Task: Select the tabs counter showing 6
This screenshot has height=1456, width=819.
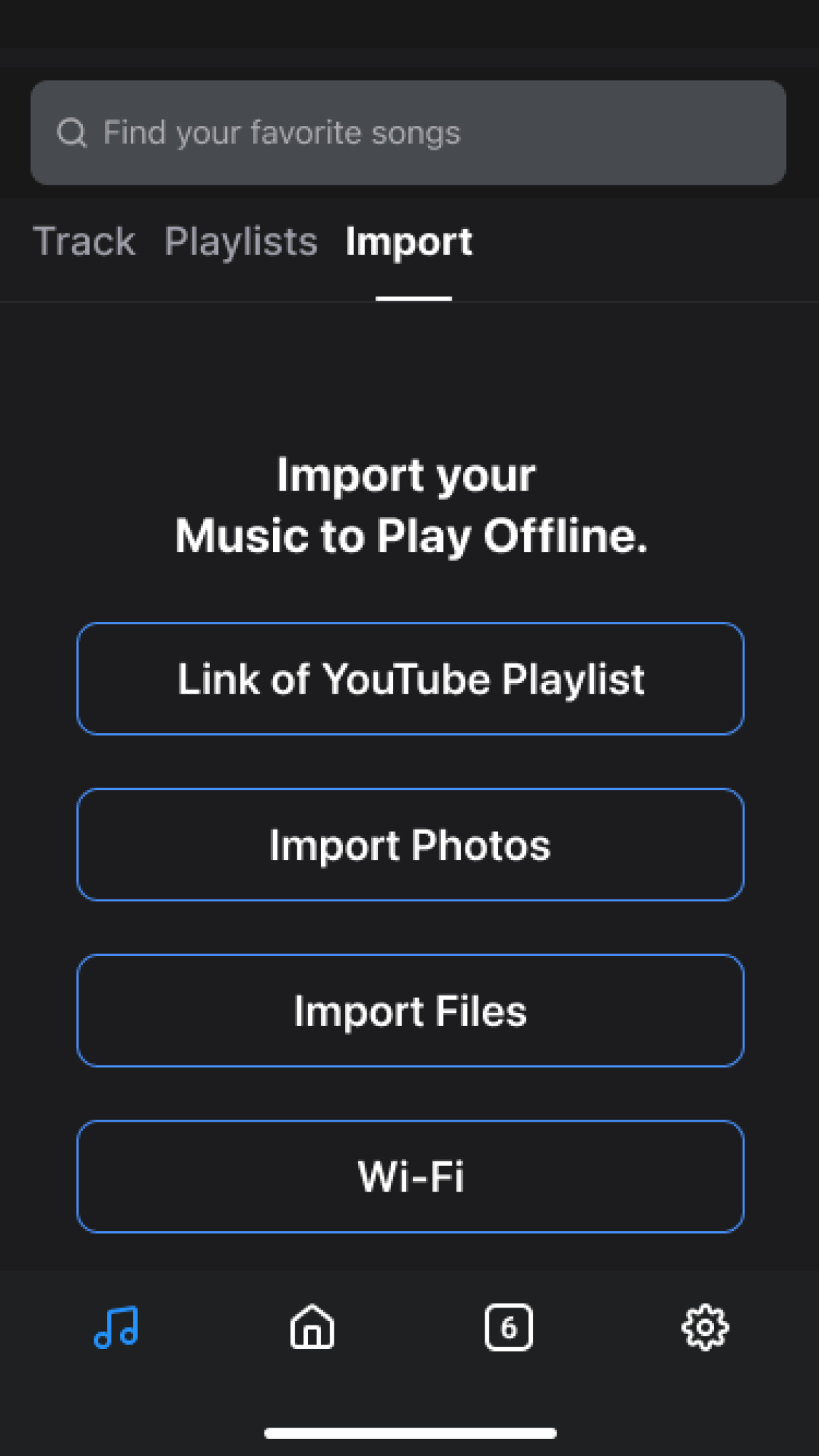Action: [509, 1327]
